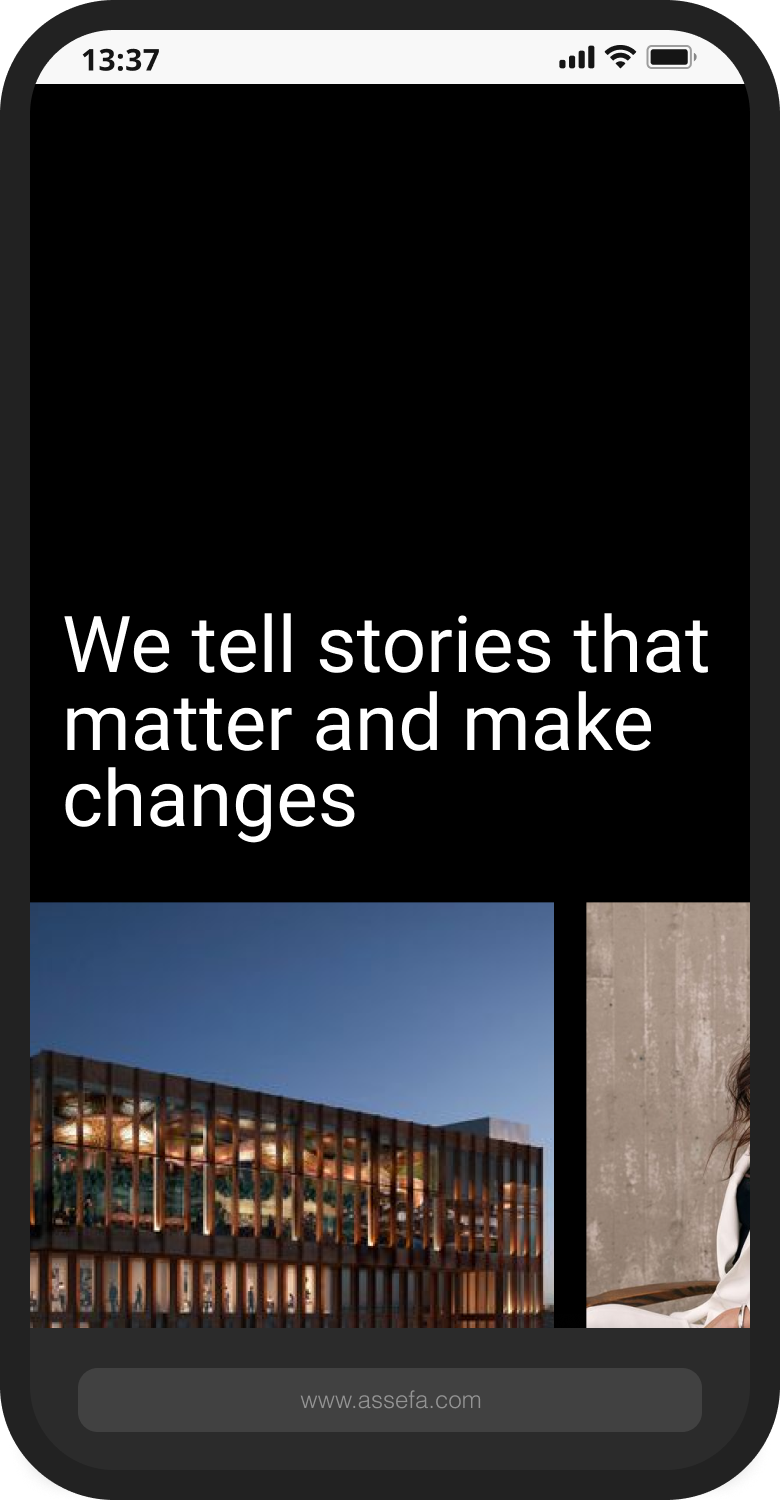The height and width of the screenshot is (1500, 780).
Task: Open the woman by concrete wall image
Action: [668, 1115]
